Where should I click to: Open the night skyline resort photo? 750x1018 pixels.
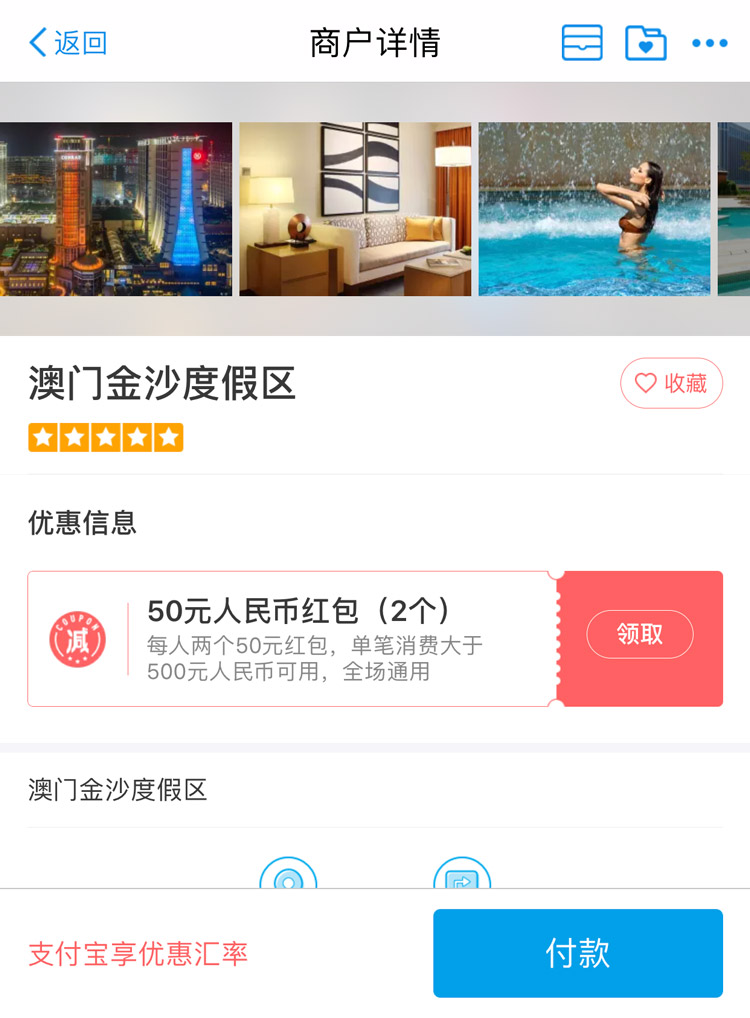click(116, 209)
